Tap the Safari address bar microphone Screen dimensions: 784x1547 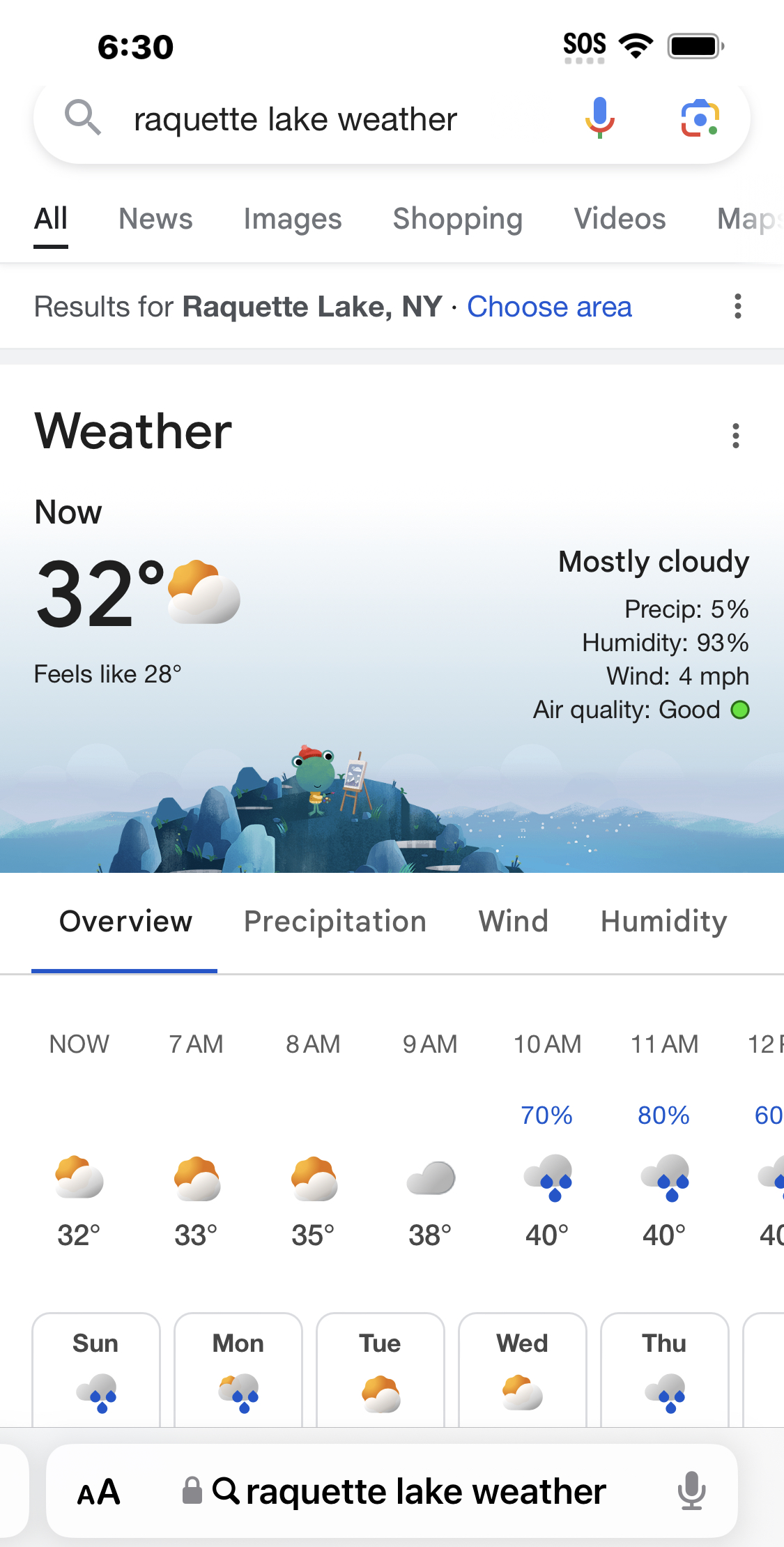691,1492
